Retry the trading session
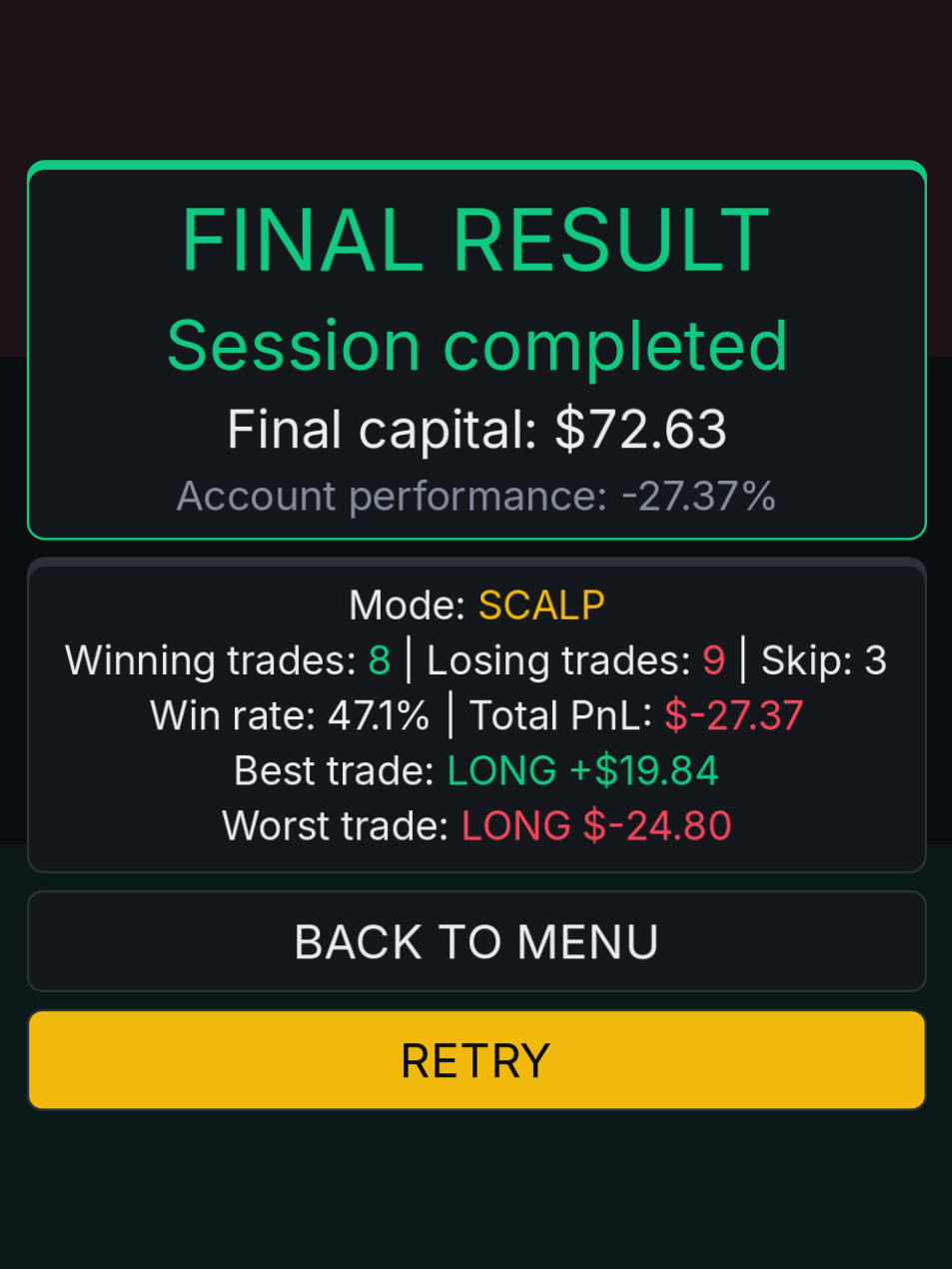 point(476,1060)
